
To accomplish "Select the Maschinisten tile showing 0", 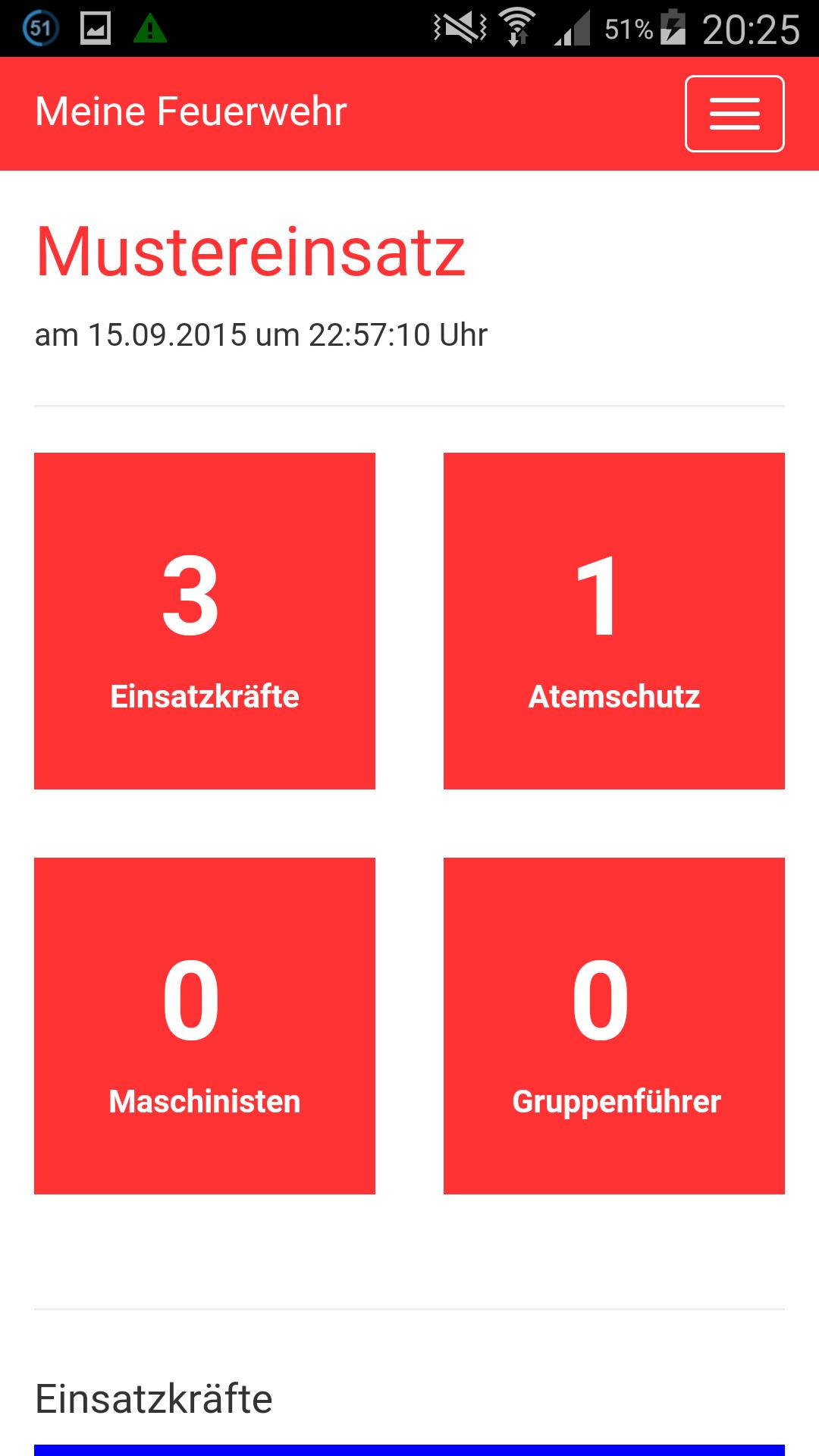I will pyautogui.click(x=205, y=1024).
